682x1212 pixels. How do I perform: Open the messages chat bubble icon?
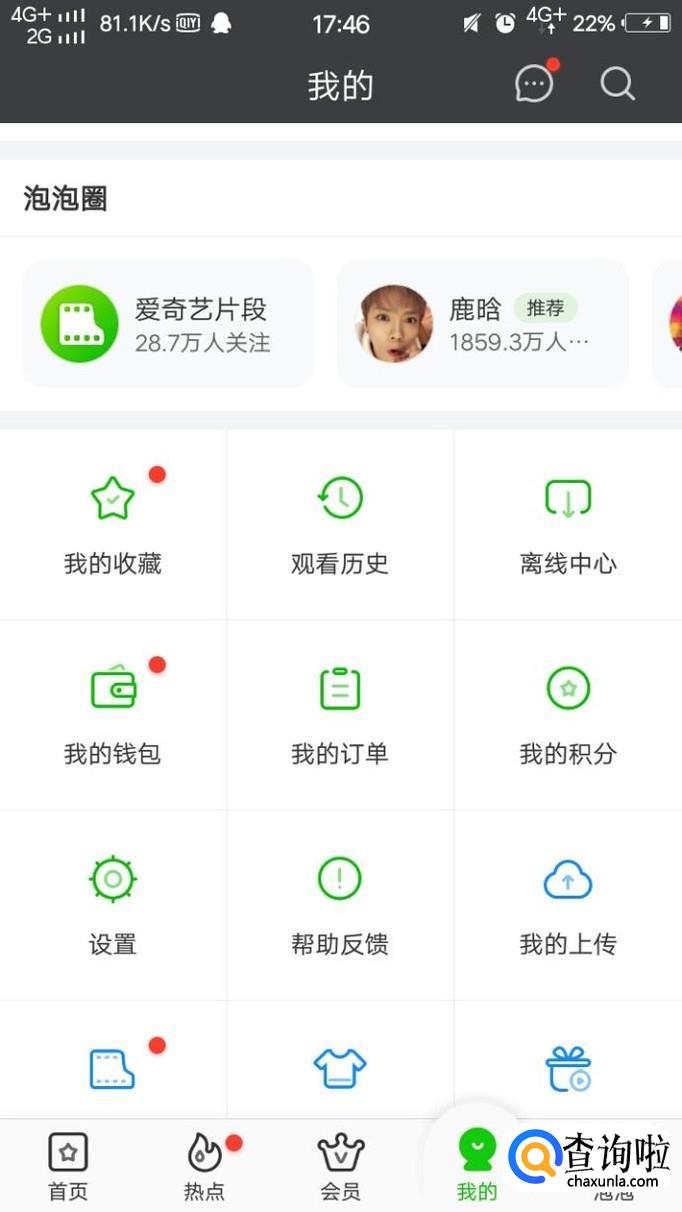[534, 85]
